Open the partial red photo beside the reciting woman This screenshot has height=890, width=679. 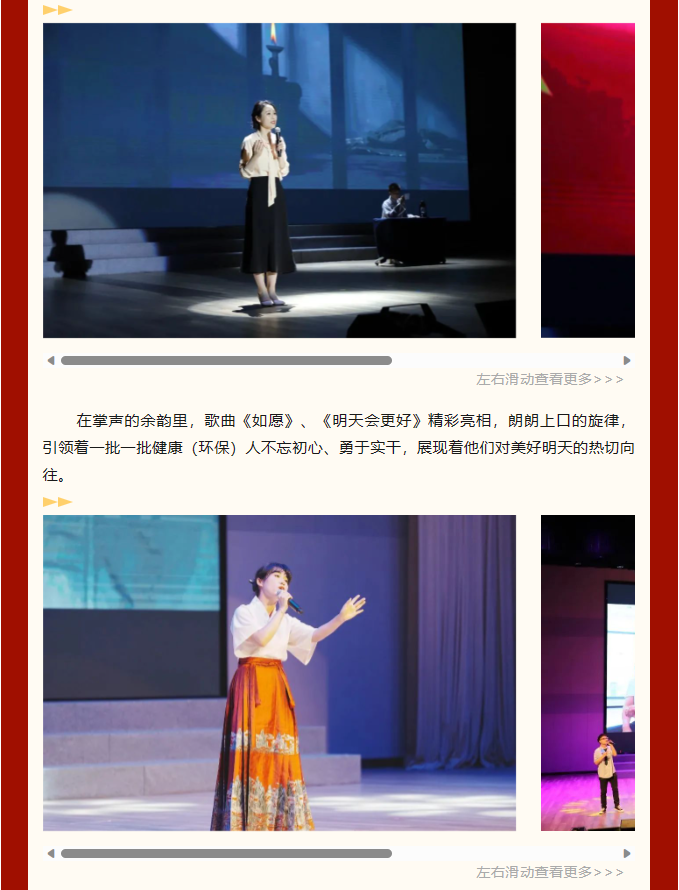click(588, 180)
